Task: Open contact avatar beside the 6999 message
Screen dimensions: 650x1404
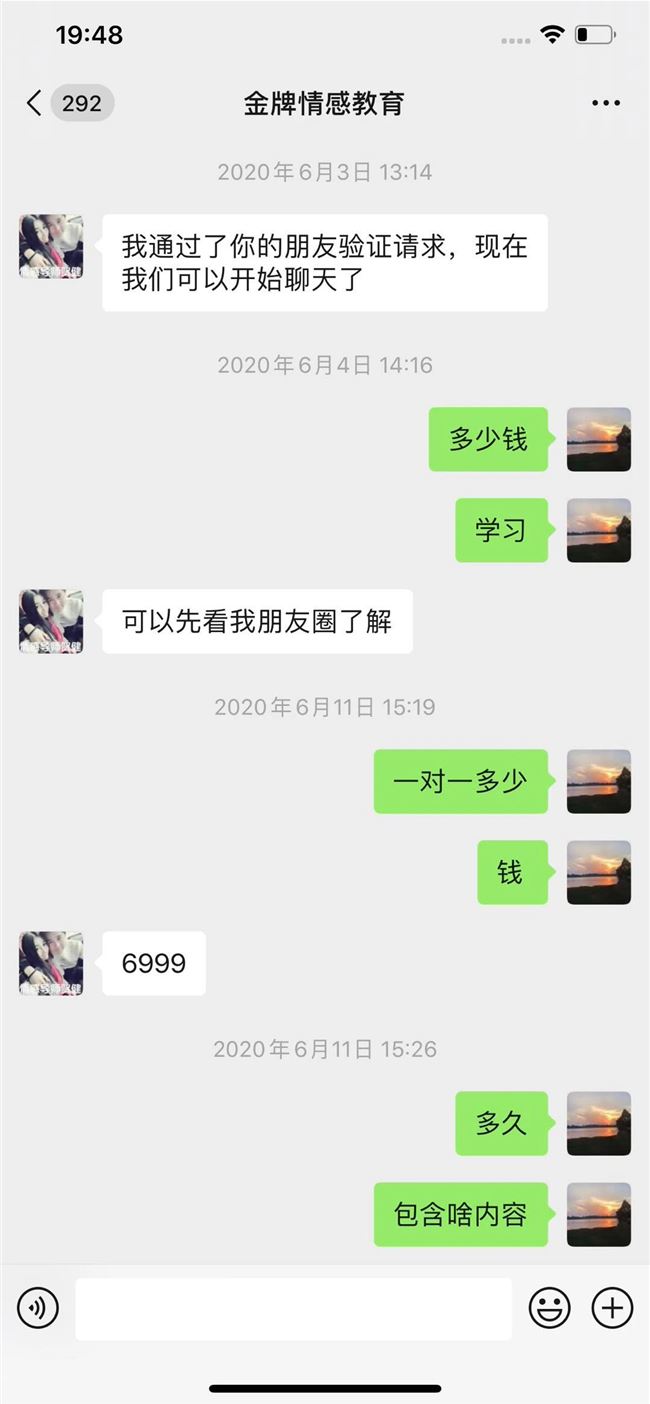Action: (x=51, y=963)
